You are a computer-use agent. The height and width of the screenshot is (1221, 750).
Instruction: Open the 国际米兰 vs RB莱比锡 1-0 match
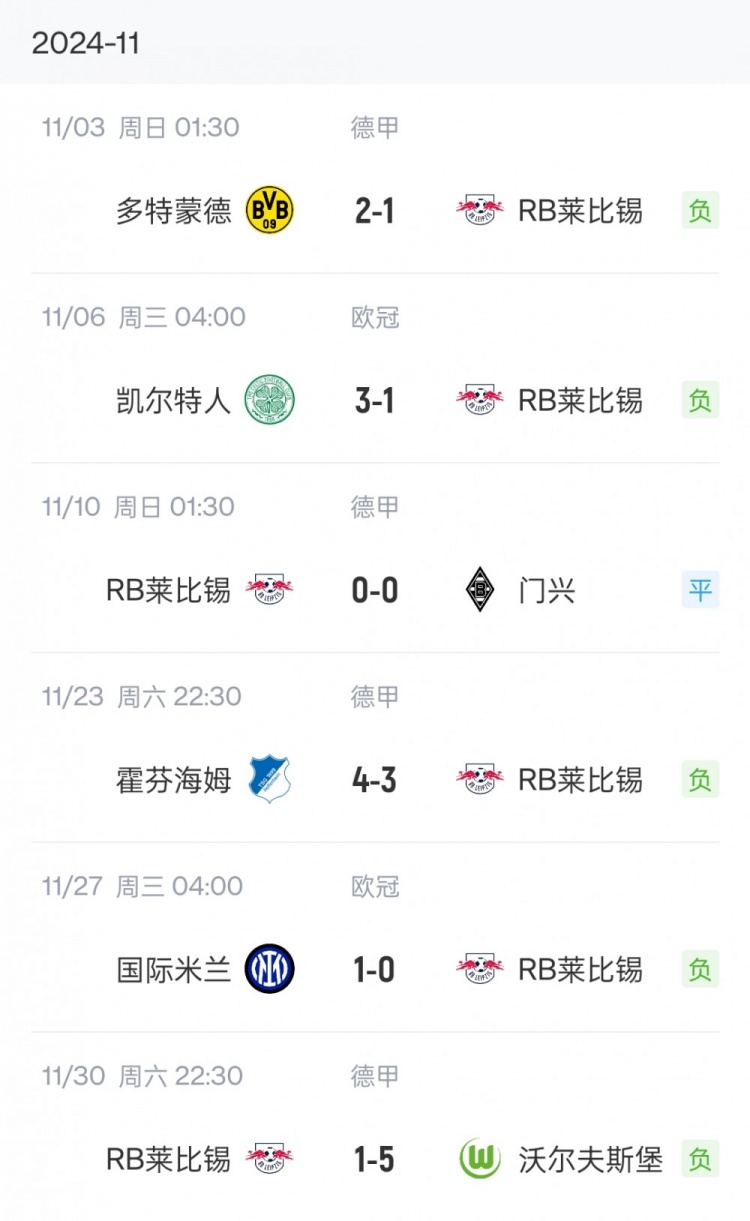coord(375,969)
